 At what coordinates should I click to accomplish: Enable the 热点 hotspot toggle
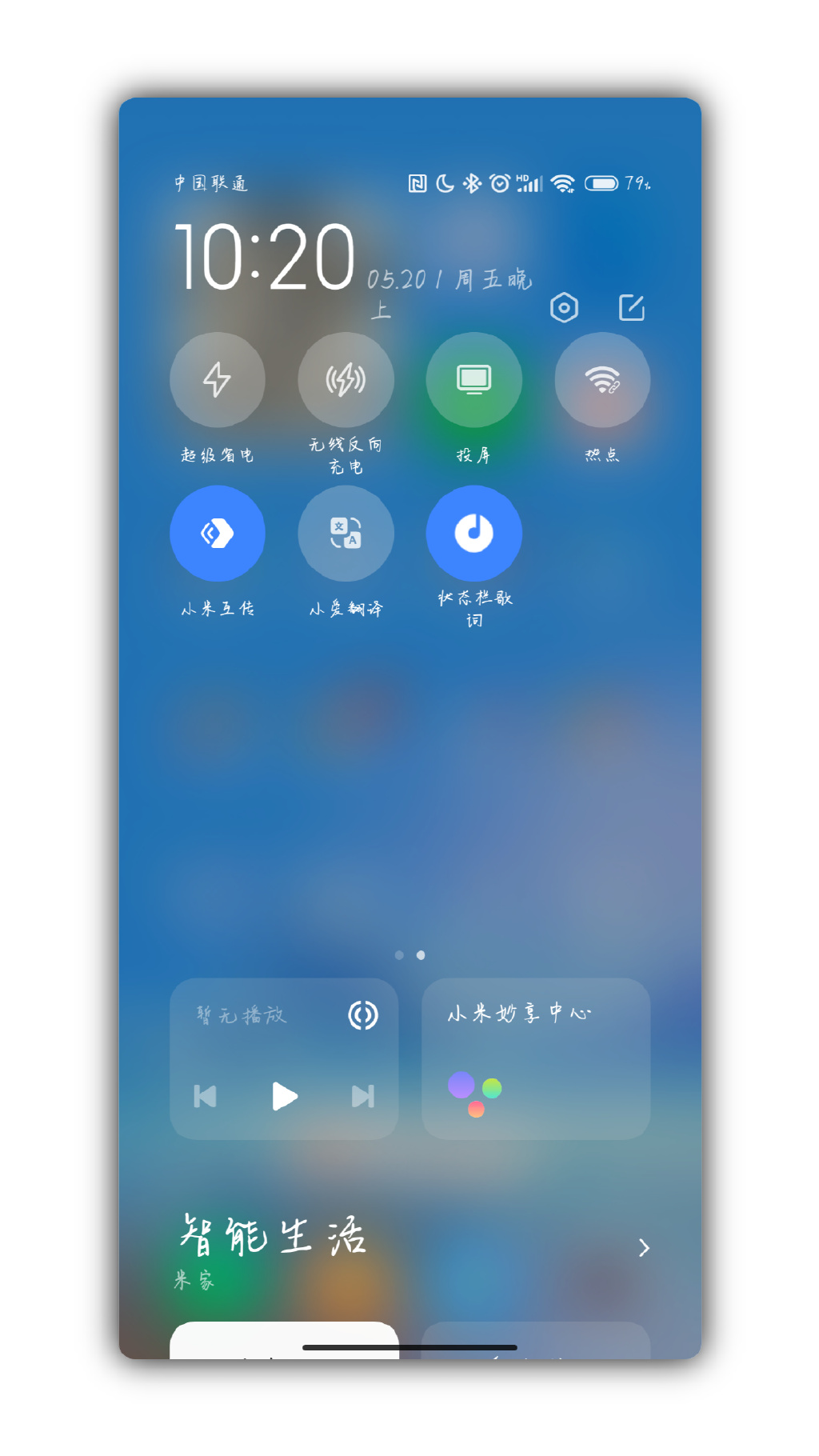point(602,380)
